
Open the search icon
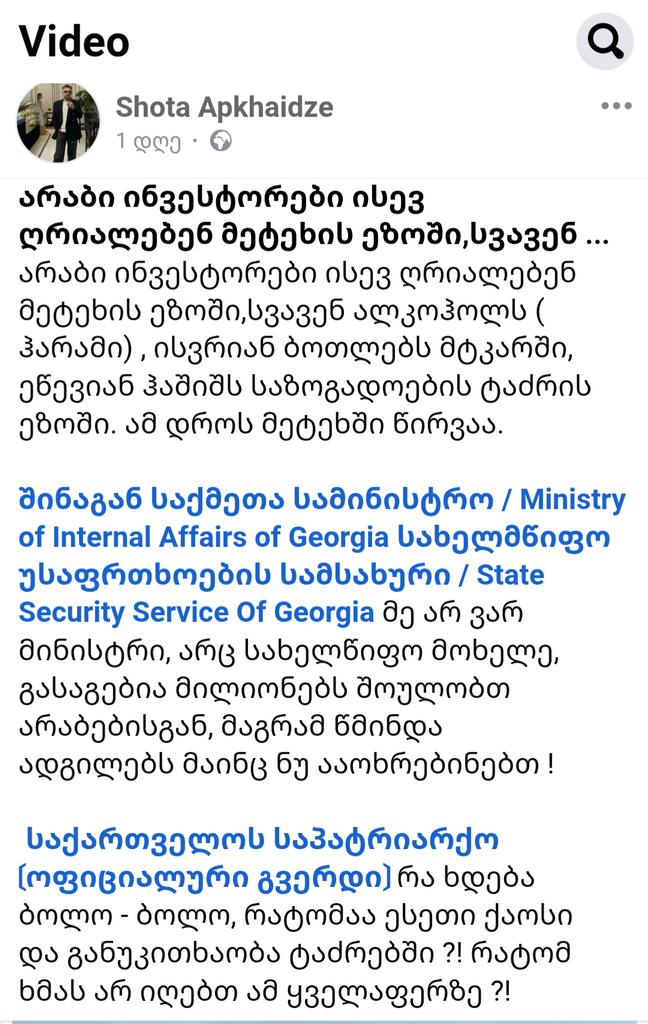(605, 41)
